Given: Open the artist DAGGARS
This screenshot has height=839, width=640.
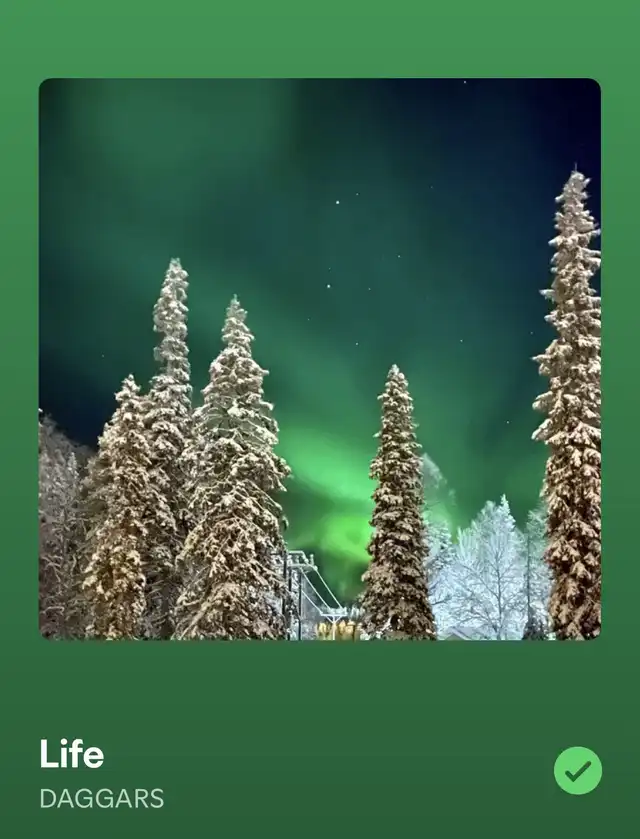Looking at the screenshot, I should pos(102,799).
